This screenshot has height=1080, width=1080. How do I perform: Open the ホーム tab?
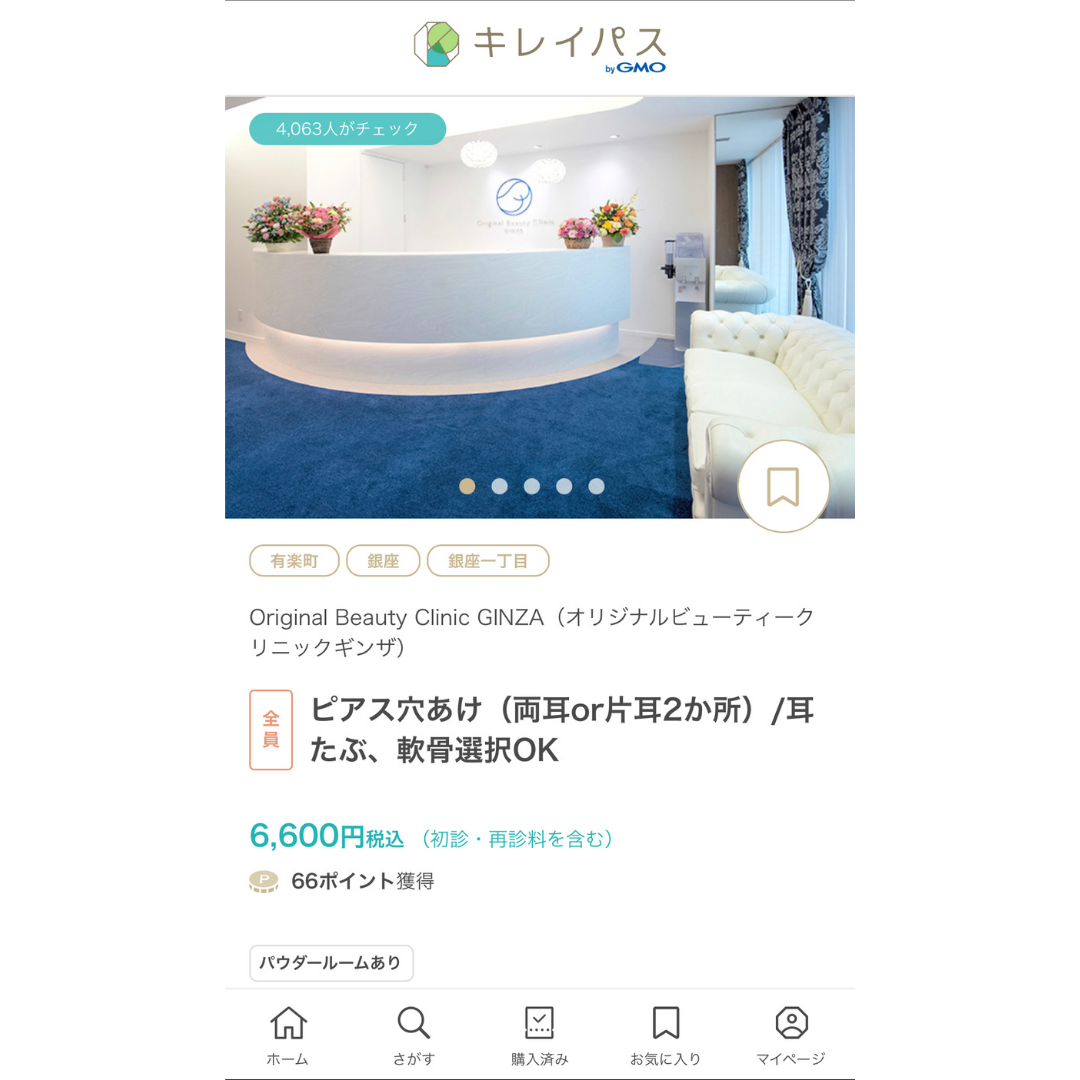click(x=288, y=1036)
